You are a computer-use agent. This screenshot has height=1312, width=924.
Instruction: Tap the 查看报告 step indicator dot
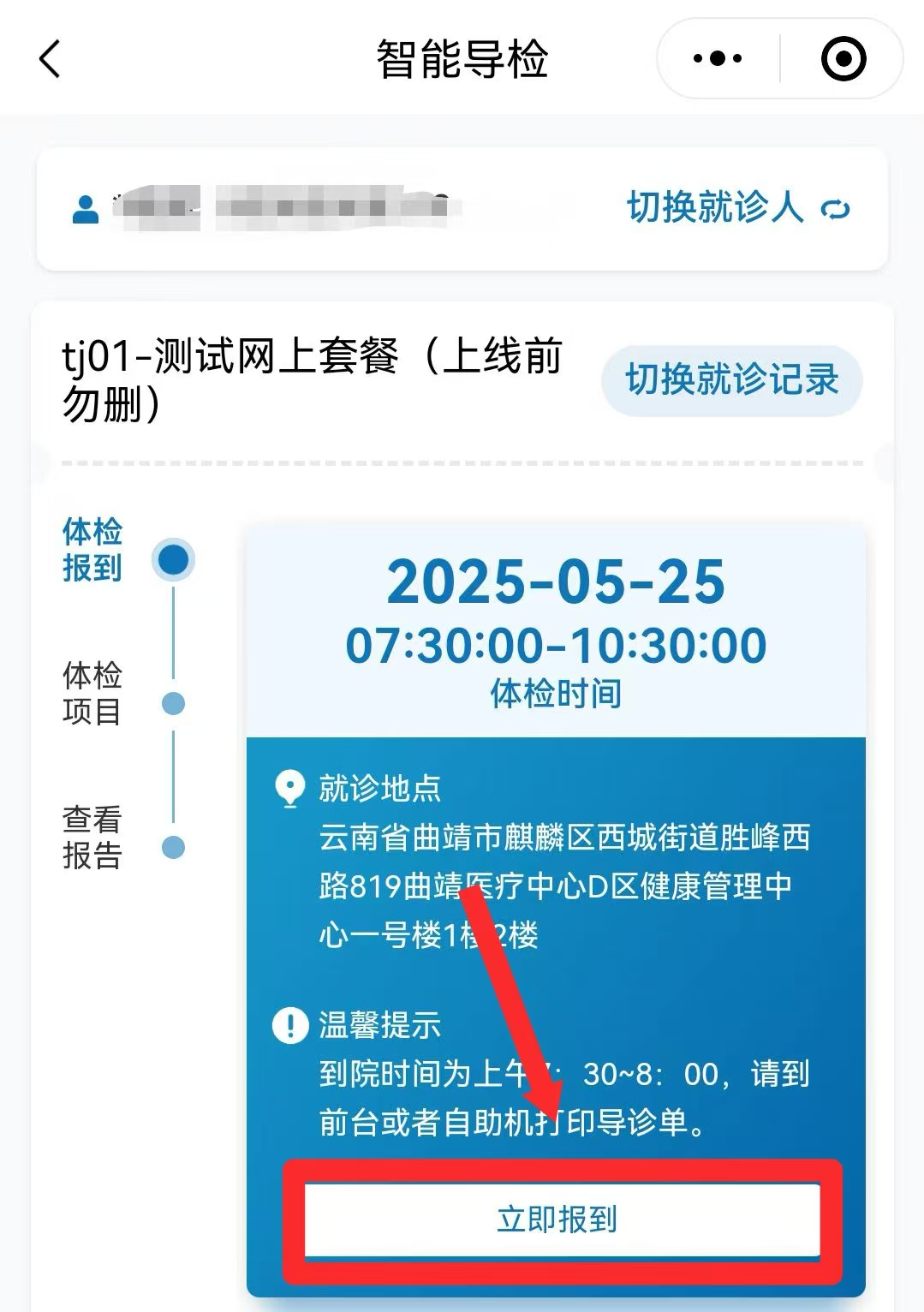click(x=174, y=845)
